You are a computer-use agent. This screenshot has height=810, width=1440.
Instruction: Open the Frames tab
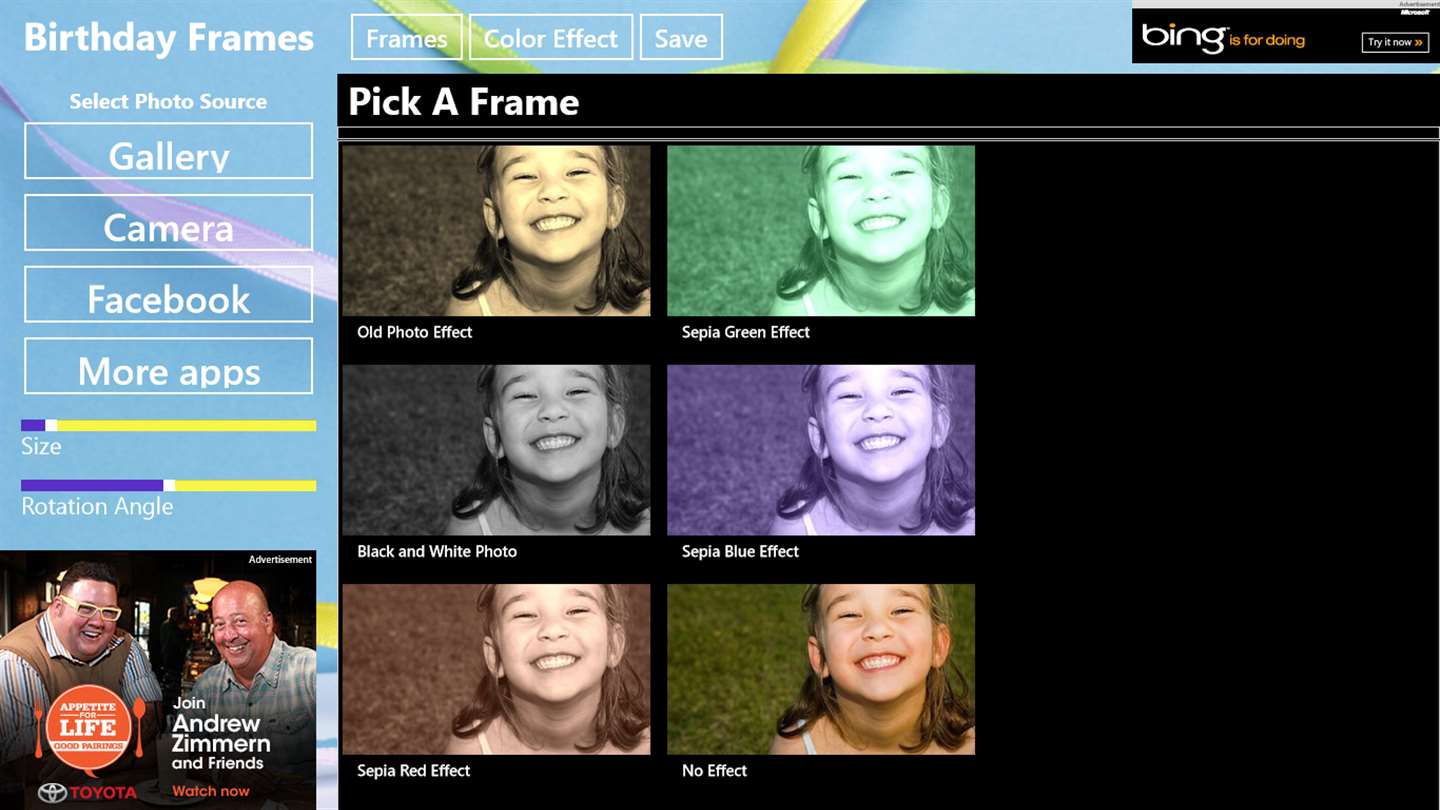(406, 38)
